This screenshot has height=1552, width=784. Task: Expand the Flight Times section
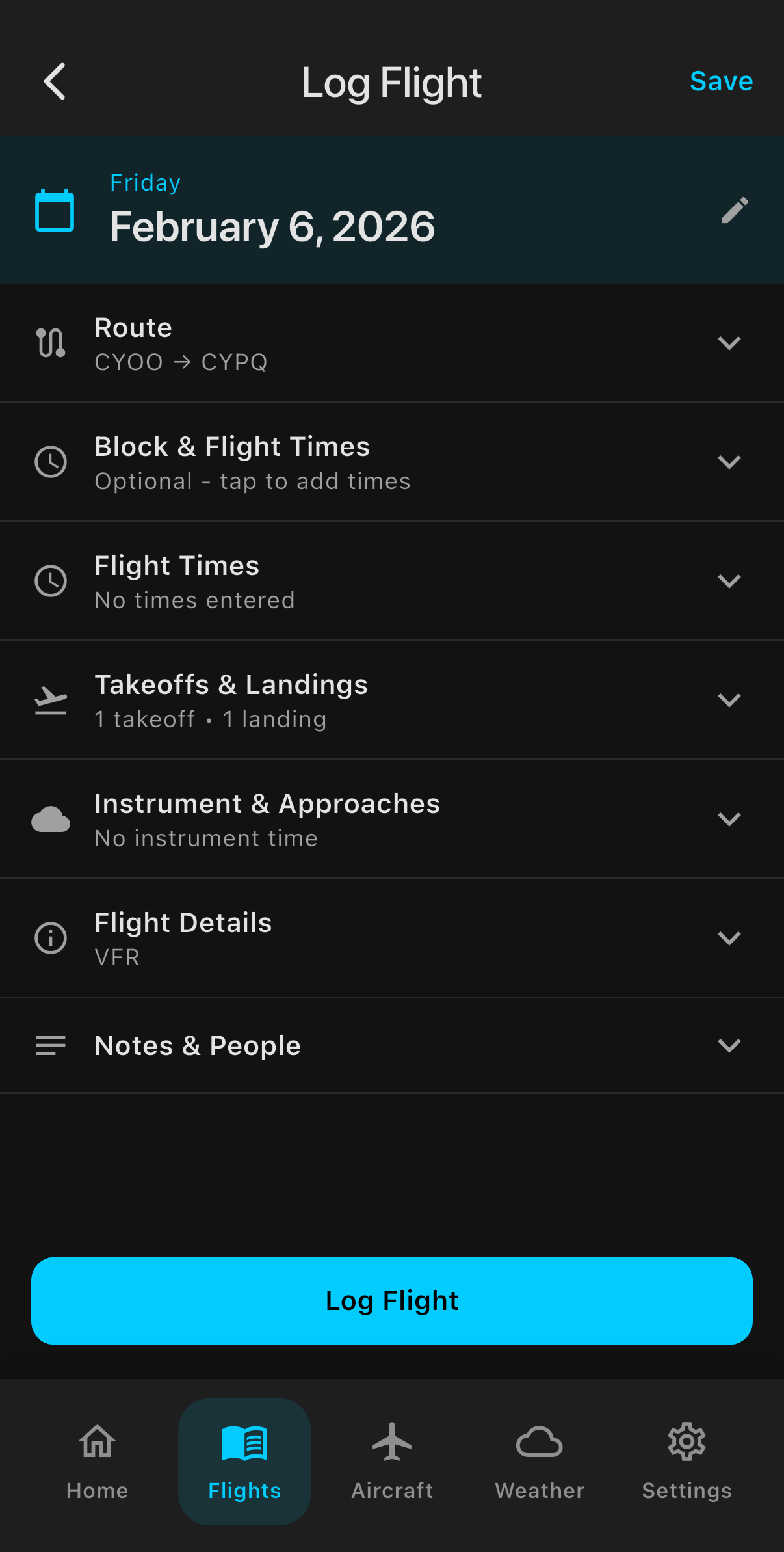[729, 580]
